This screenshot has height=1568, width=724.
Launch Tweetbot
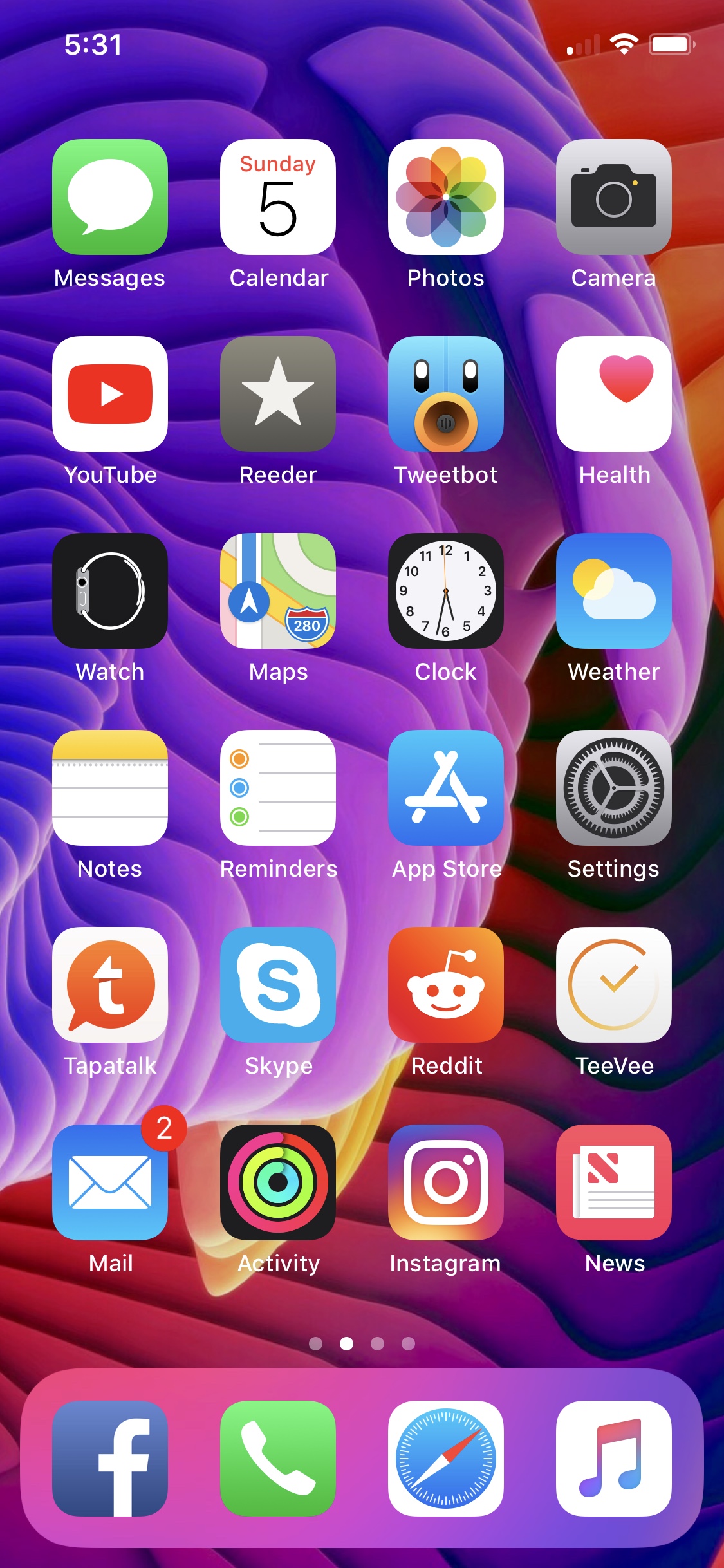tap(446, 394)
